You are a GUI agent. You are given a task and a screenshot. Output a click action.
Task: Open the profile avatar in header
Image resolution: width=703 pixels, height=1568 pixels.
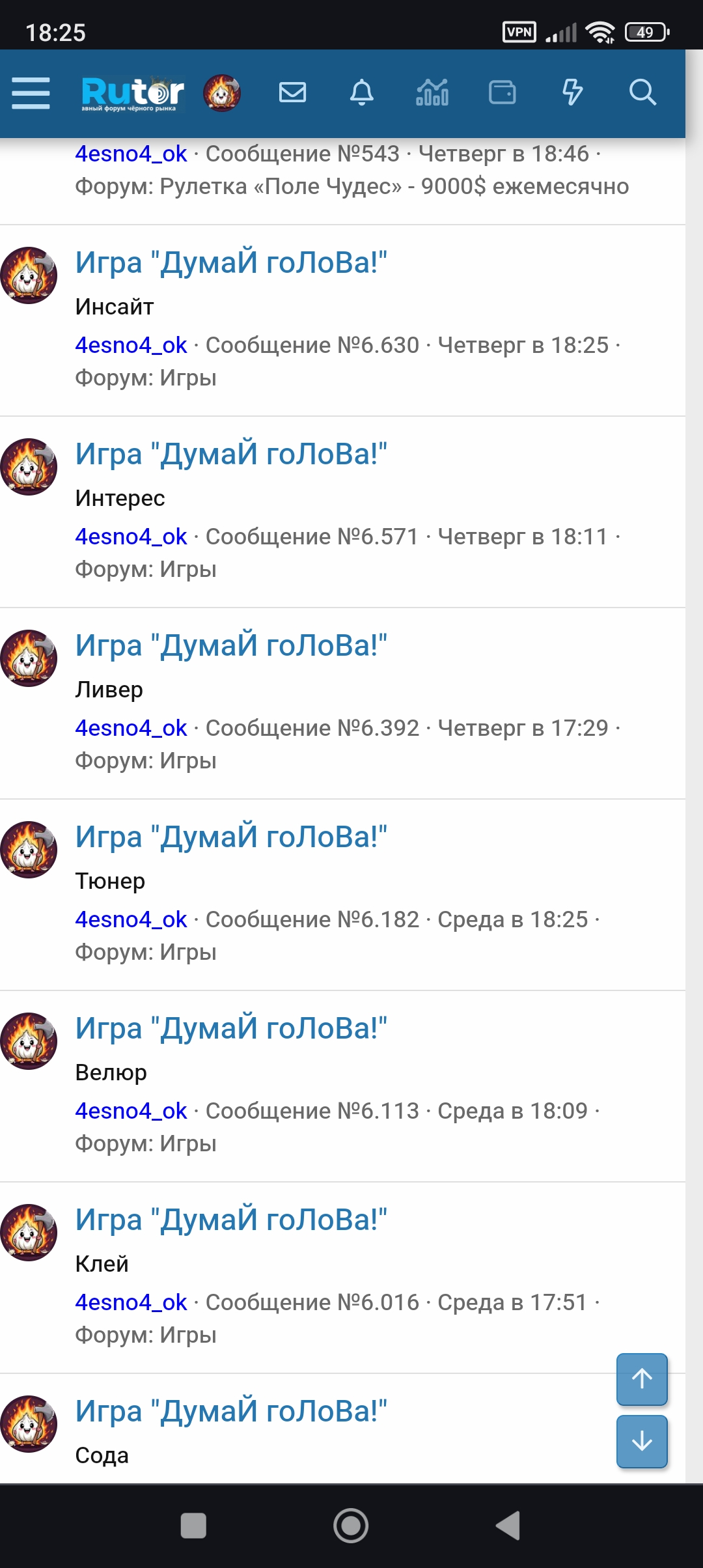click(222, 92)
